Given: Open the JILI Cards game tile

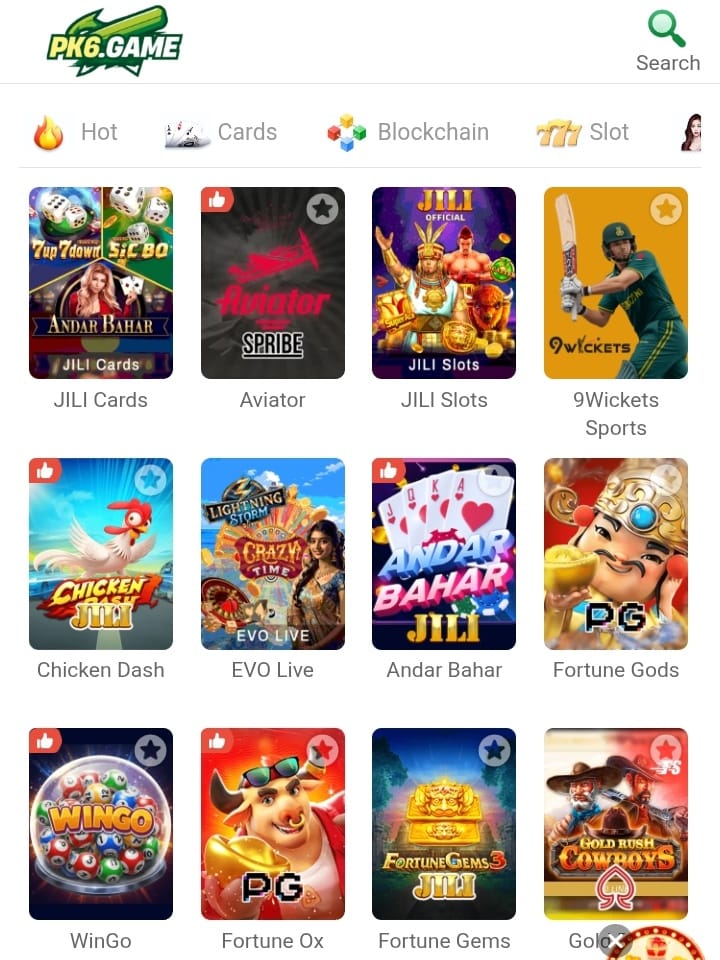Looking at the screenshot, I should [x=101, y=283].
